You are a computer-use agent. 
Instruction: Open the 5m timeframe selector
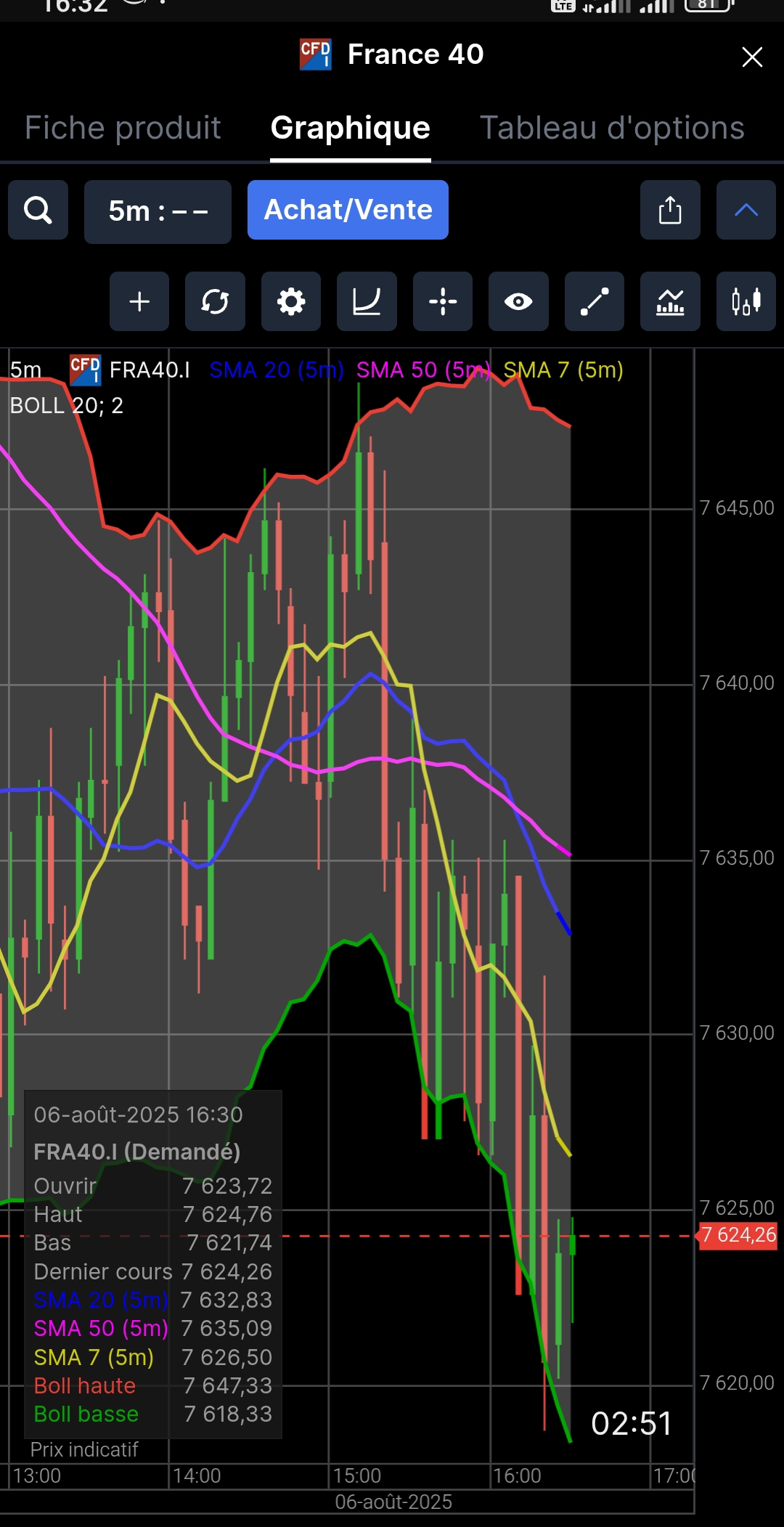click(x=158, y=211)
